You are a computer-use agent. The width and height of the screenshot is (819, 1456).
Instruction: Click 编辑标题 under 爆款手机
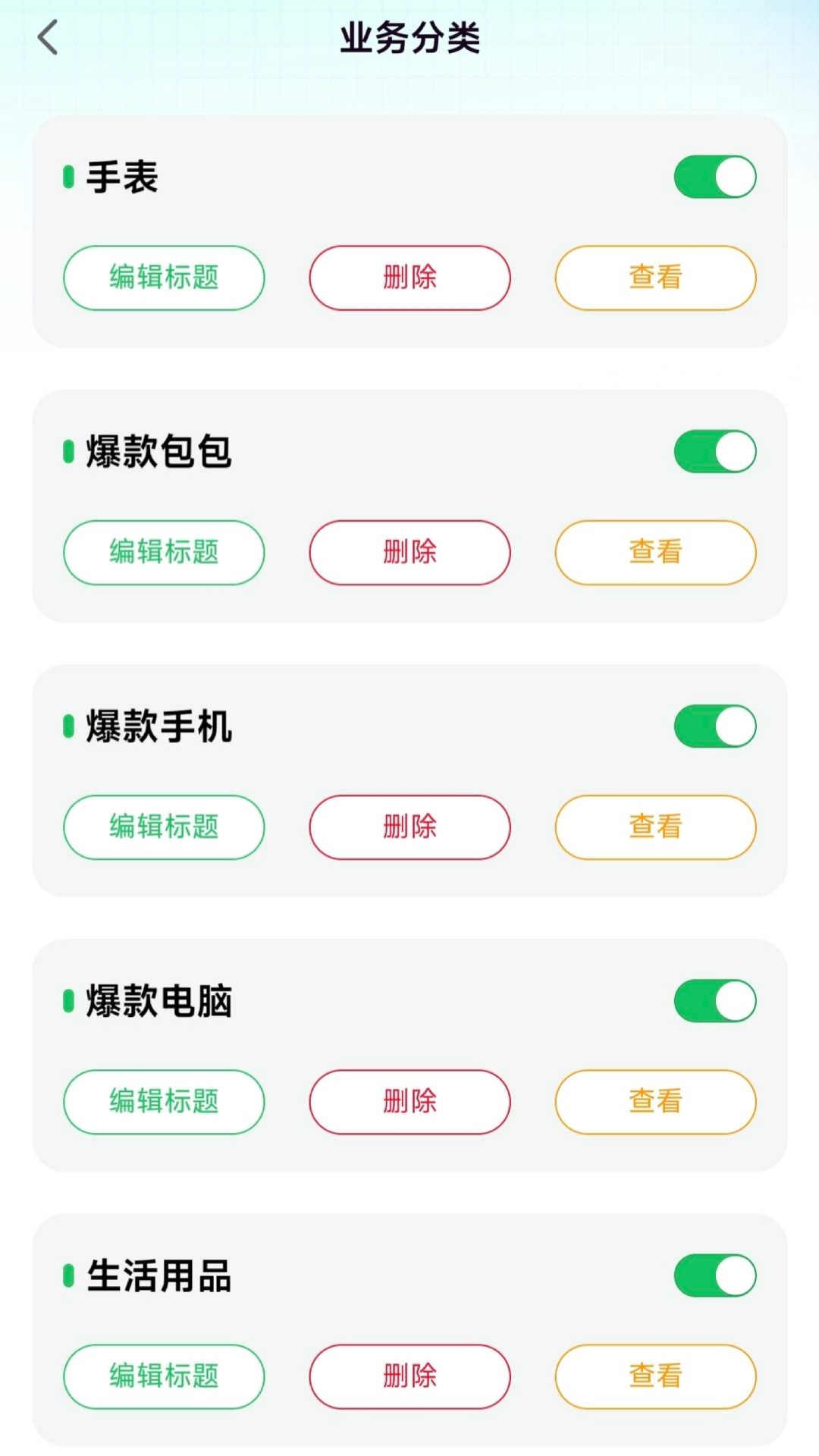163,827
